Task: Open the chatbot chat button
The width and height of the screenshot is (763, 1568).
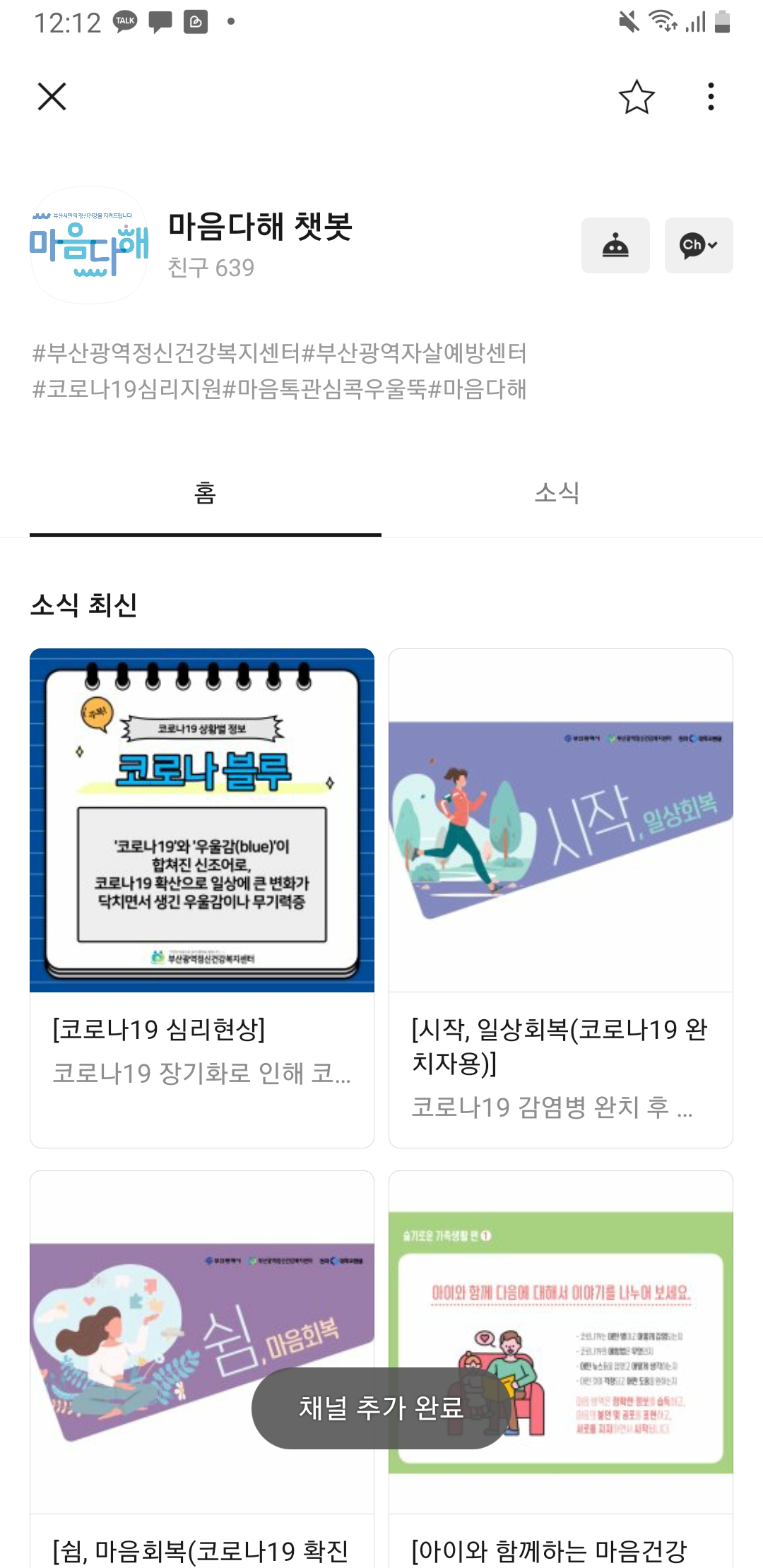Action: tap(615, 245)
